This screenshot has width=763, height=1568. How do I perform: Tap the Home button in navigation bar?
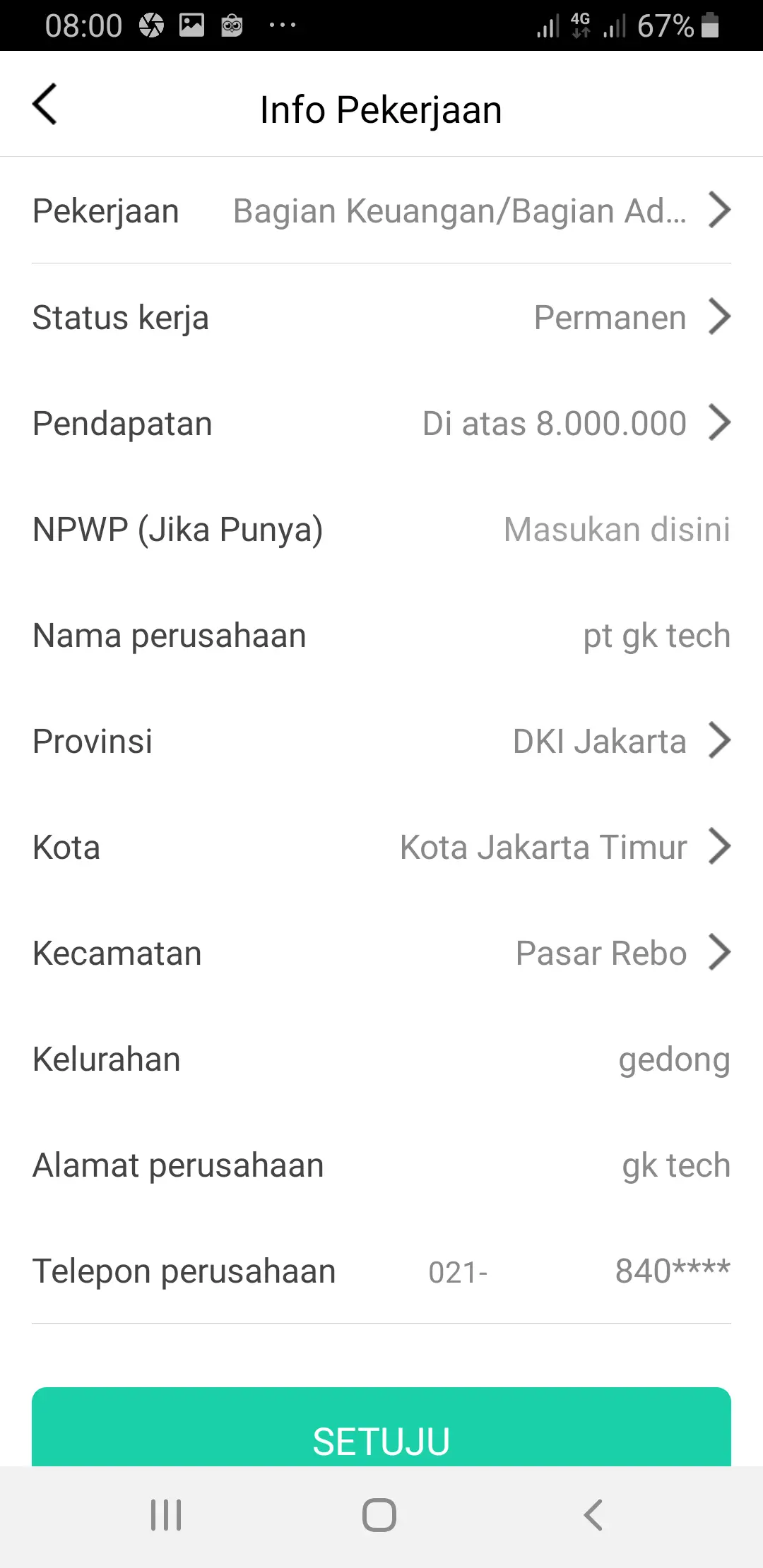(378, 1514)
